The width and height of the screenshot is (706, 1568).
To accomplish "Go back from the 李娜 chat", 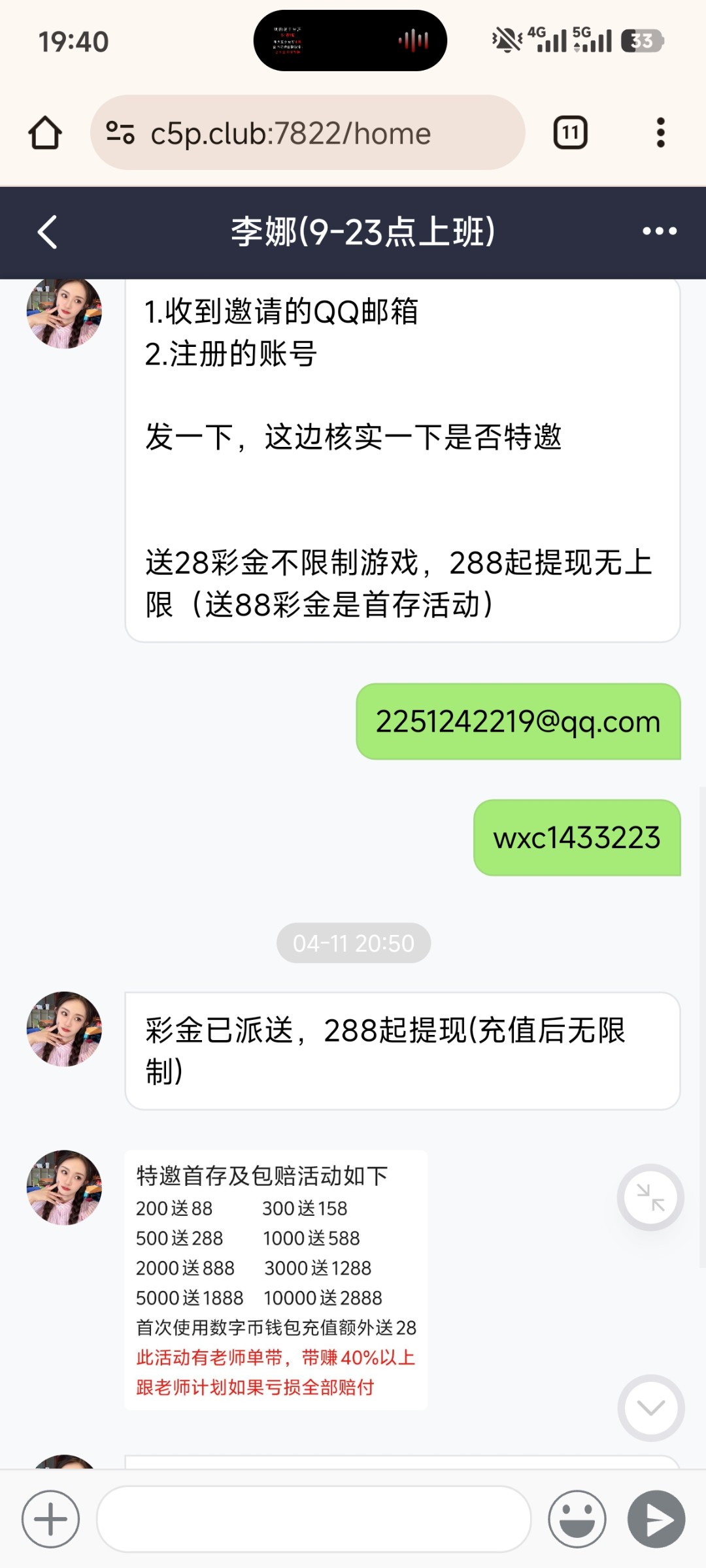I will coord(47,232).
